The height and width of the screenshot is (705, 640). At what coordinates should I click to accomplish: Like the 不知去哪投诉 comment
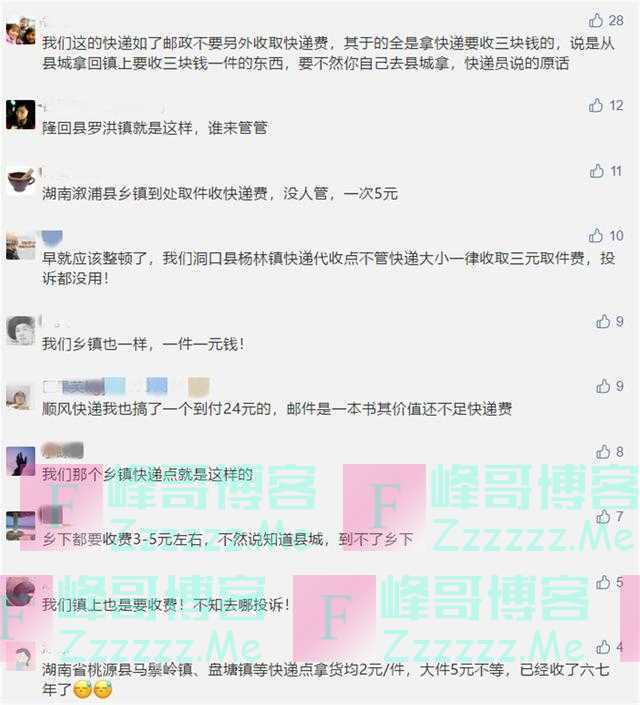point(603,582)
